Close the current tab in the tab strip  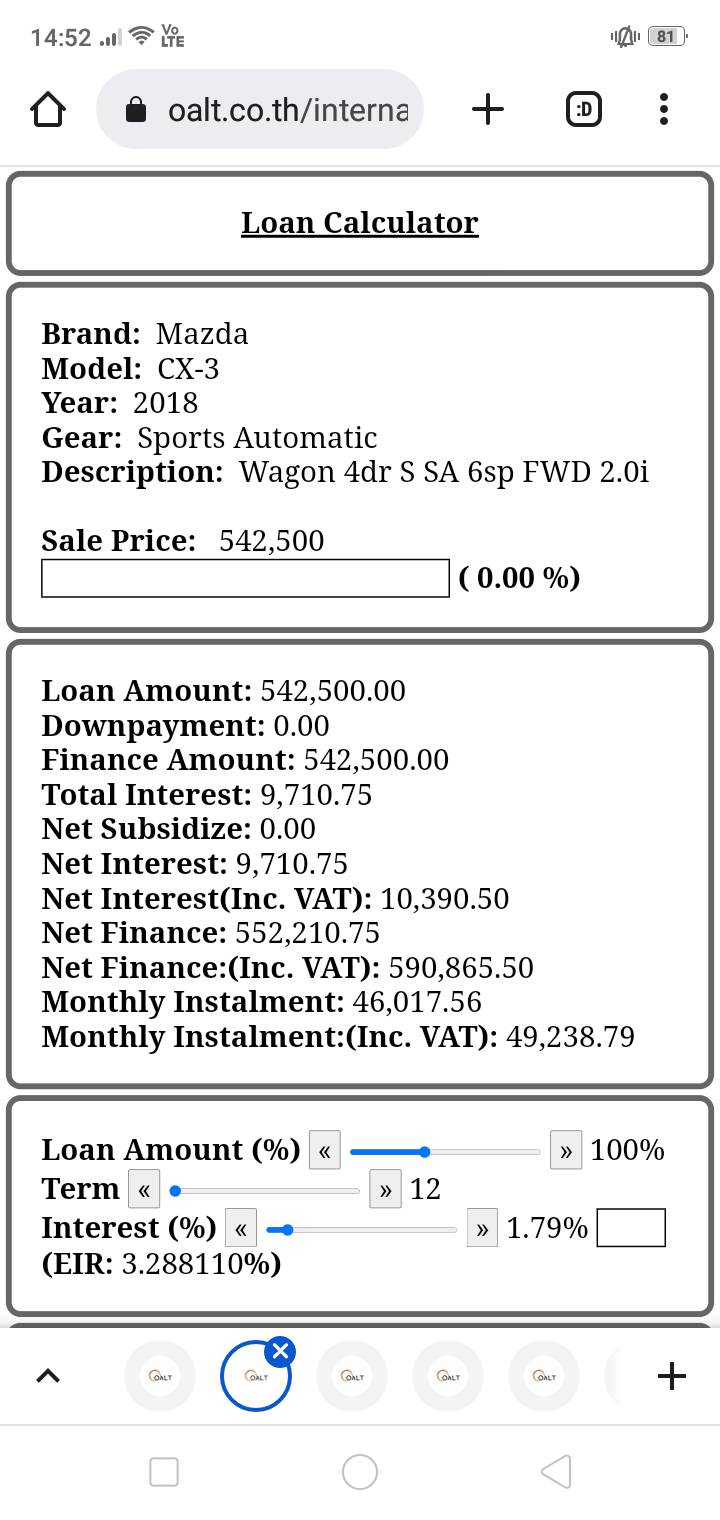point(281,1352)
